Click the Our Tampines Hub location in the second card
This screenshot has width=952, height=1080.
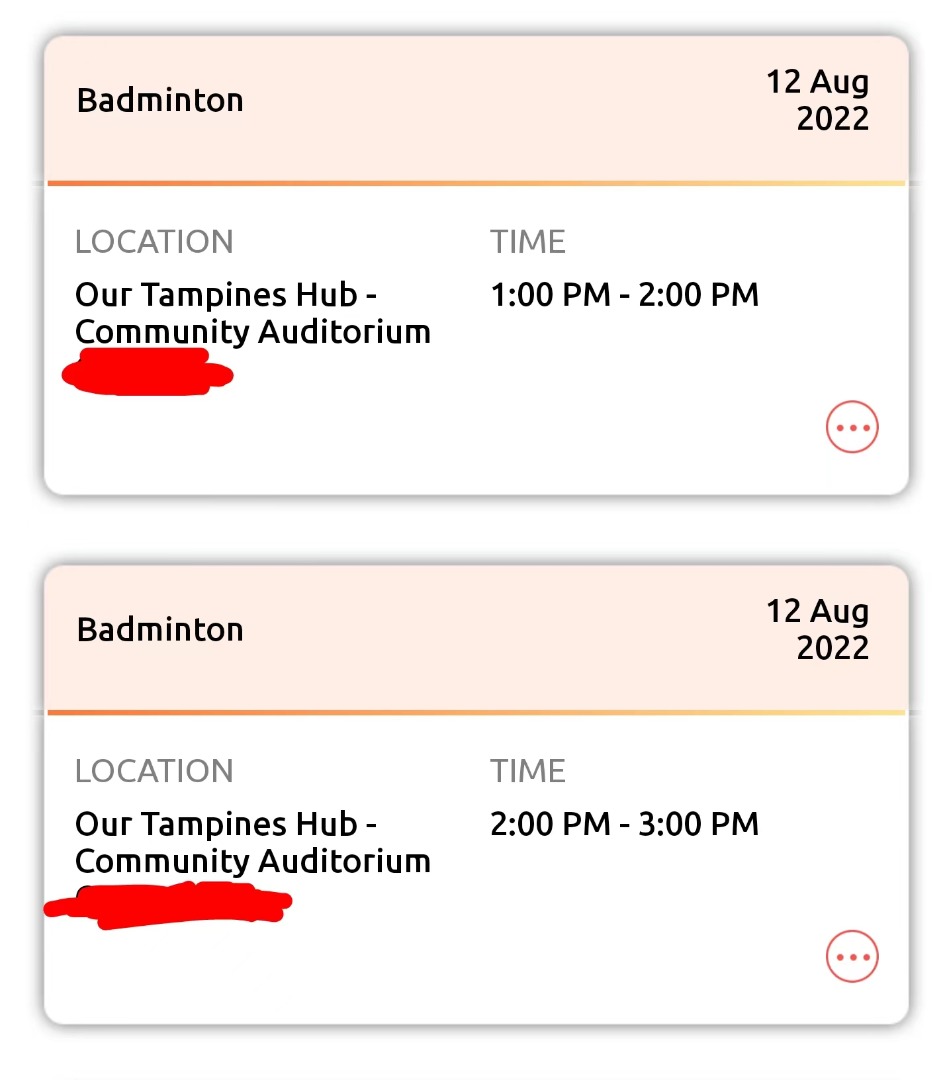coord(252,842)
